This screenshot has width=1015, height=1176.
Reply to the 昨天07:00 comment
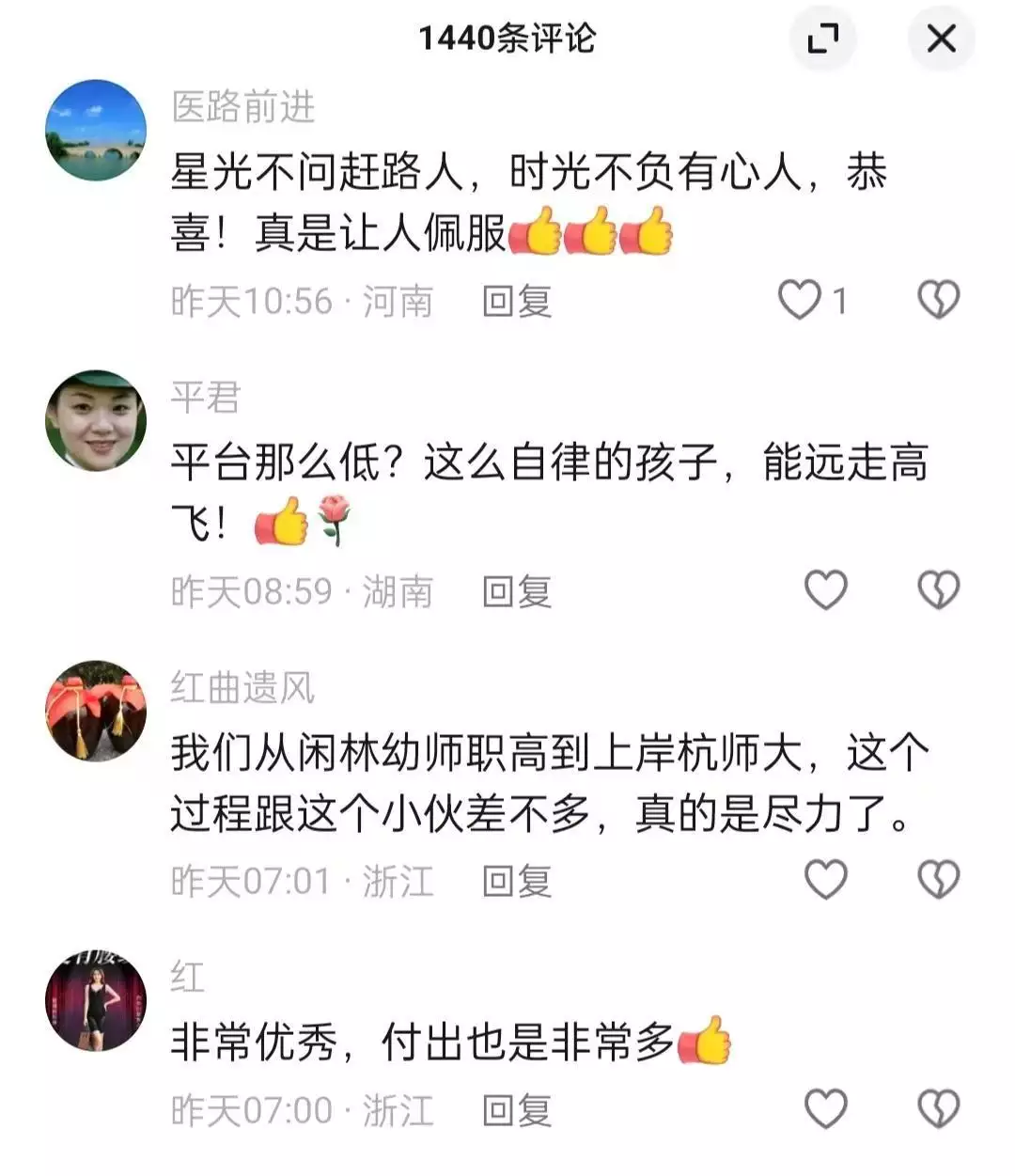(x=516, y=1111)
